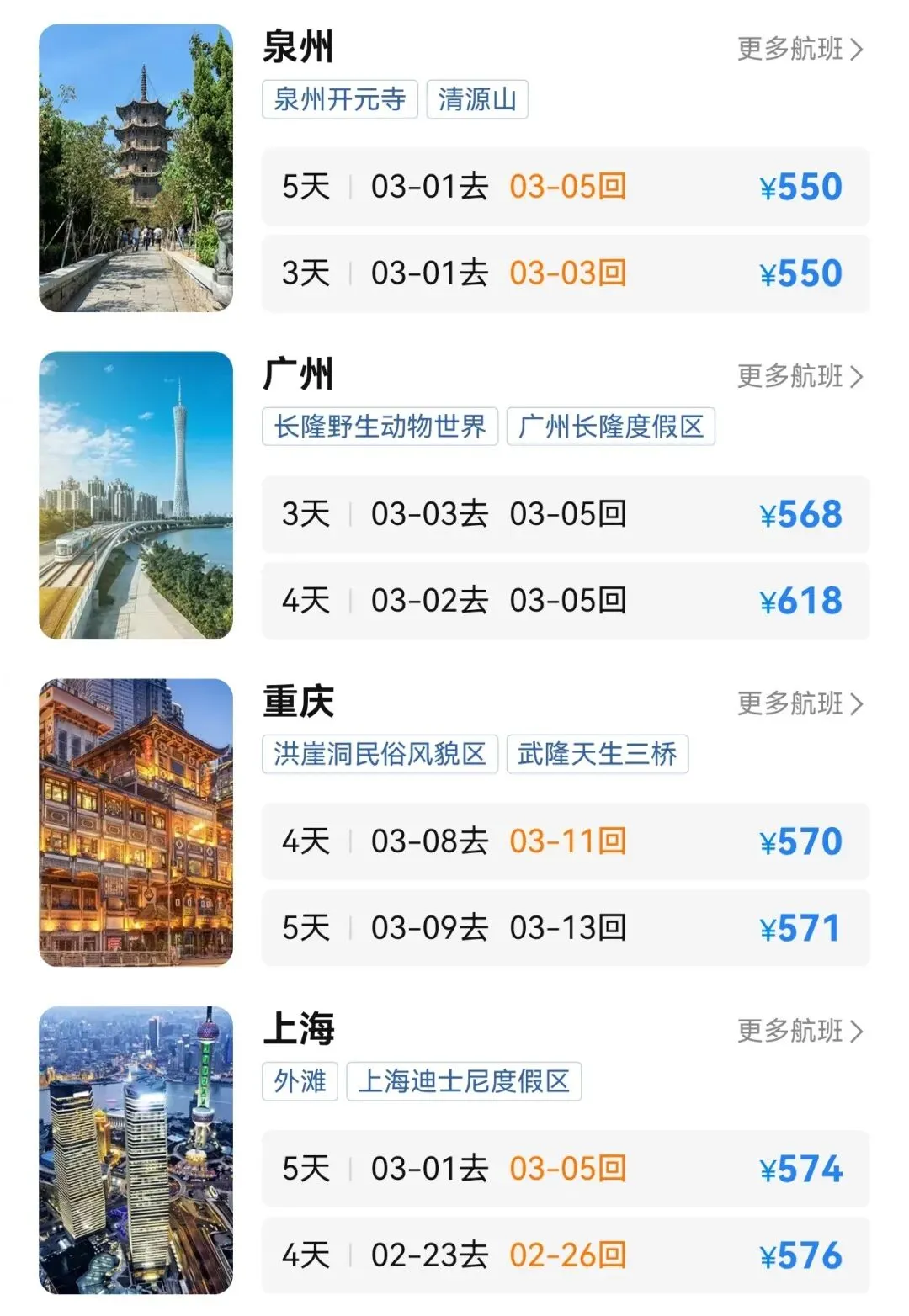The width and height of the screenshot is (909, 1316).
Task: Open the 重庆 5天 ¥571 deal
Action: 565,928
